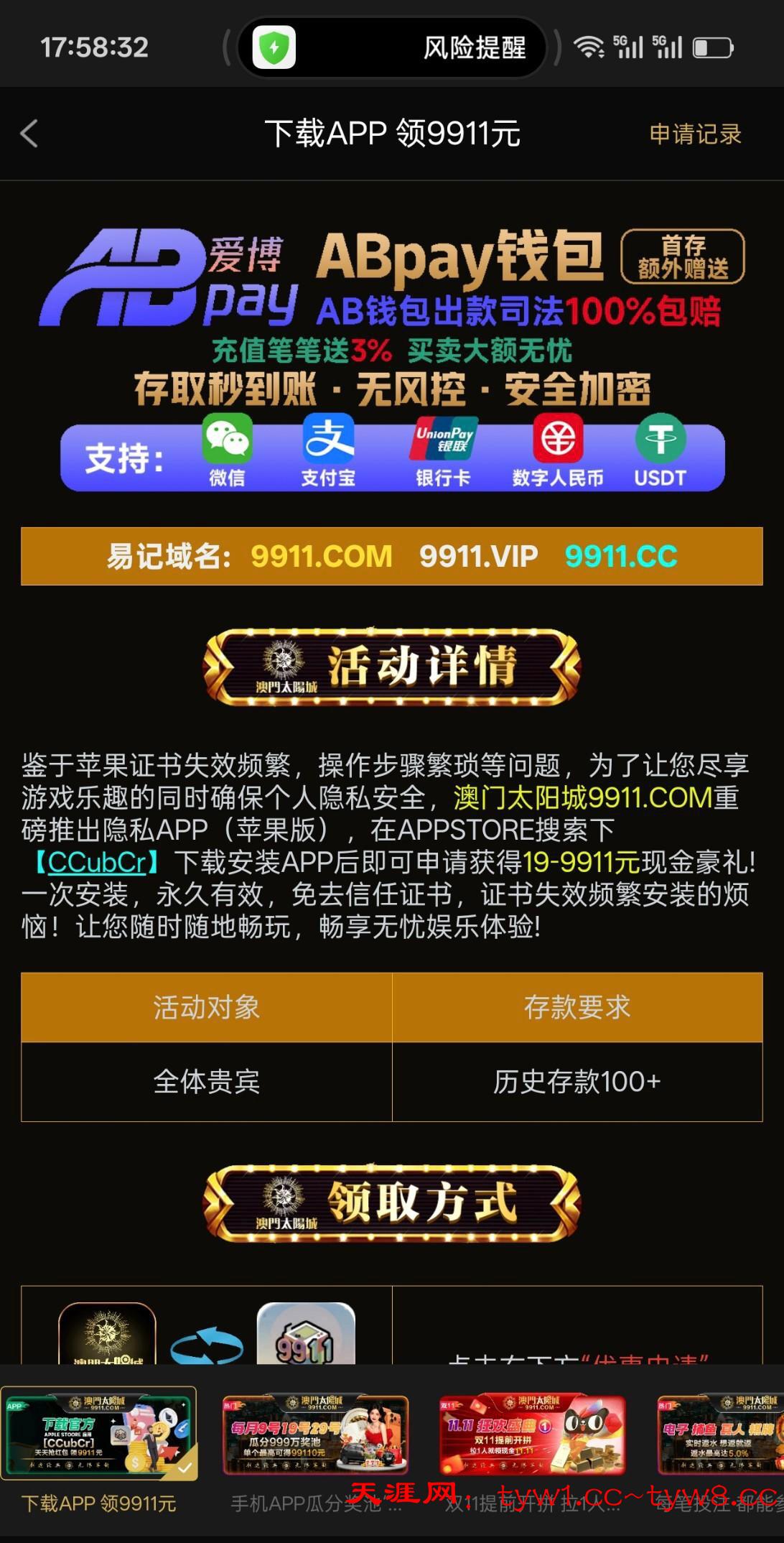Image resolution: width=784 pixels, height=1543 pixels.
Task: Open 申请记录 application records
Action: [x=694, y=134]
